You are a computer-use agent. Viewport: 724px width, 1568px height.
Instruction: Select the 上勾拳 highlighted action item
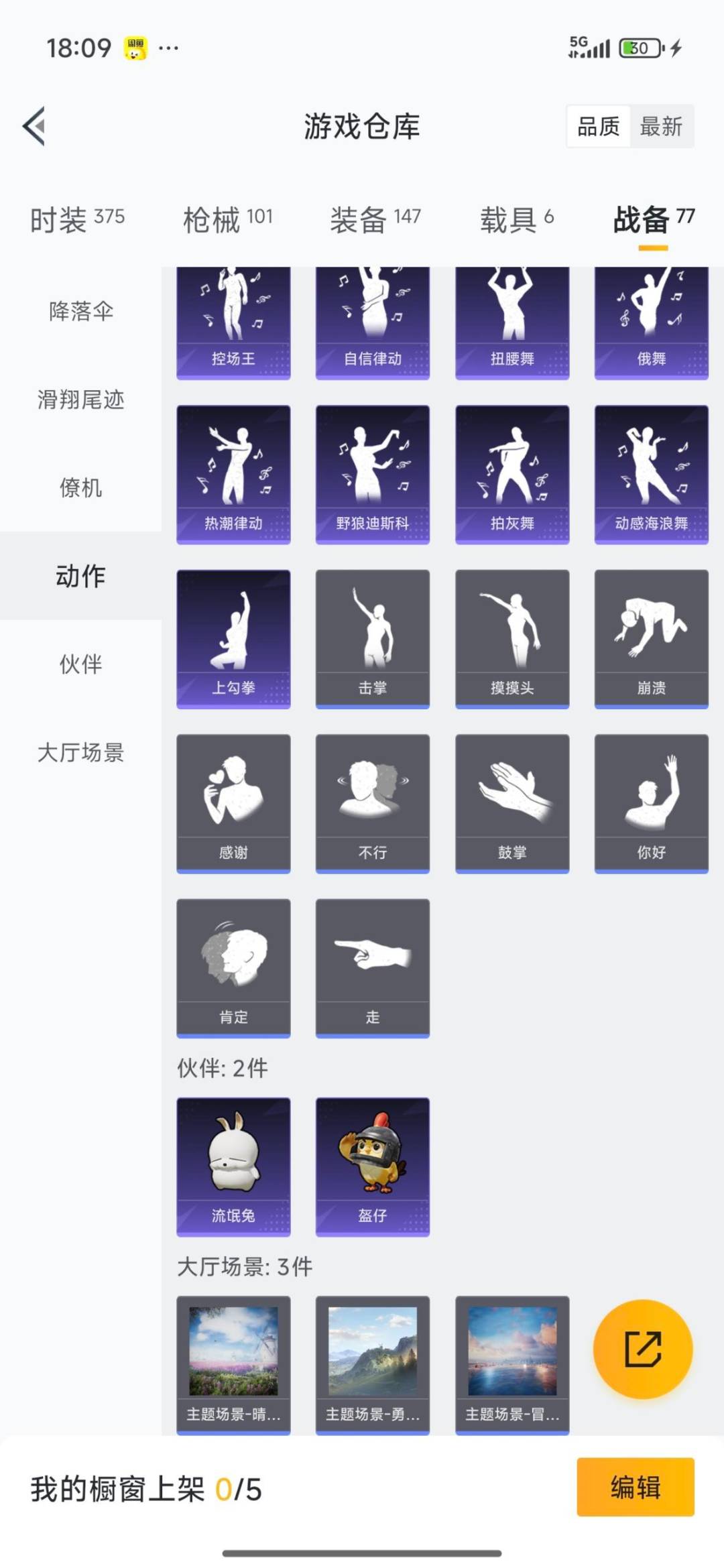233,636
